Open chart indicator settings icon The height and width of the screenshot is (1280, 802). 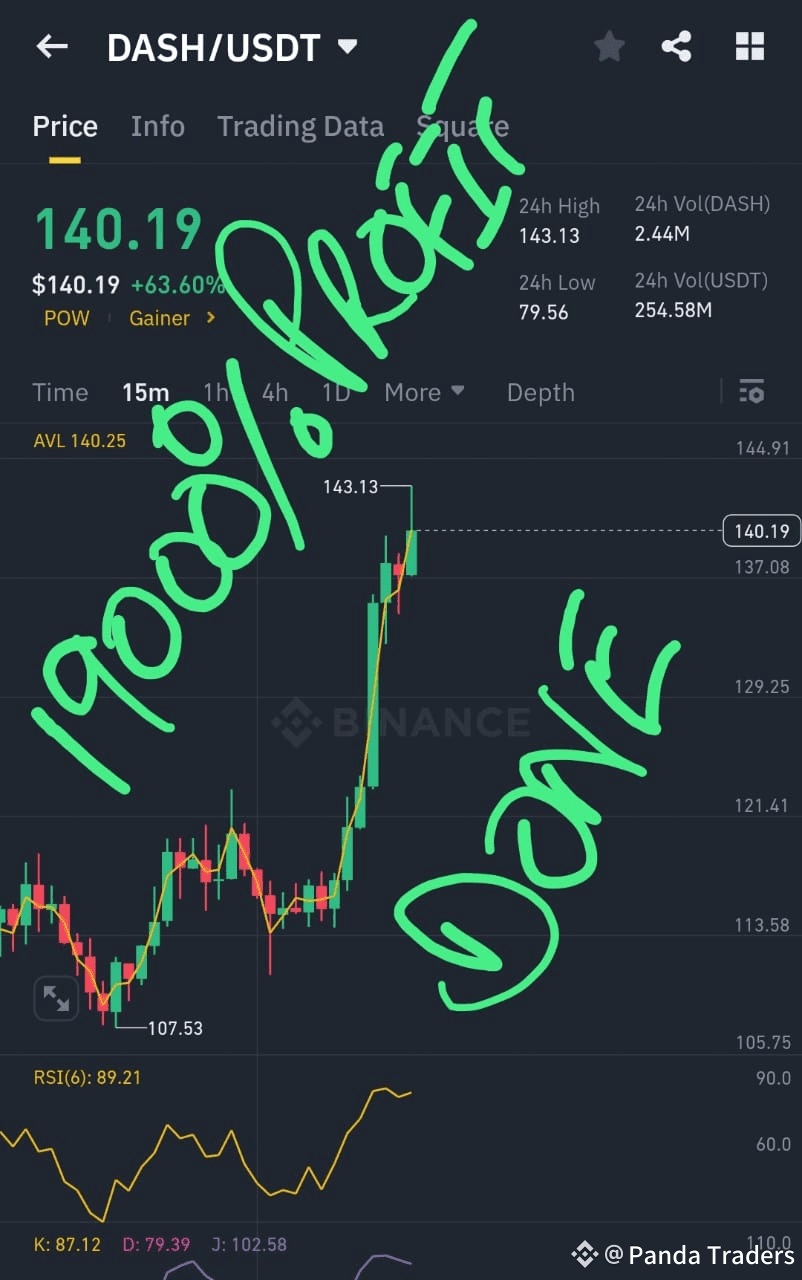[751, 392]
